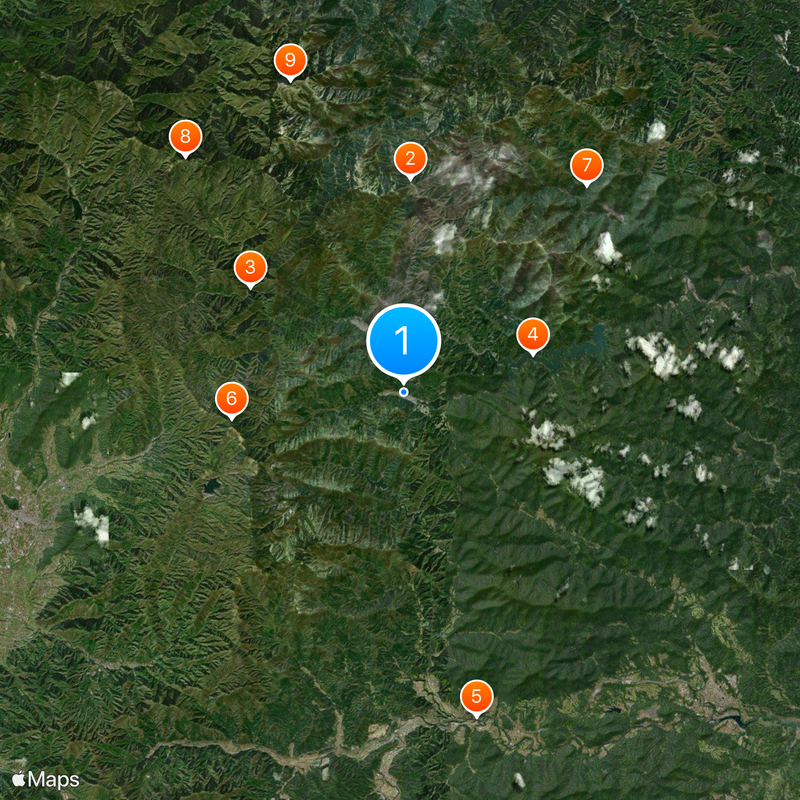Tap map pin number 5
The width and height of the screenshot is (800, 800).
(x=477, y=696)
